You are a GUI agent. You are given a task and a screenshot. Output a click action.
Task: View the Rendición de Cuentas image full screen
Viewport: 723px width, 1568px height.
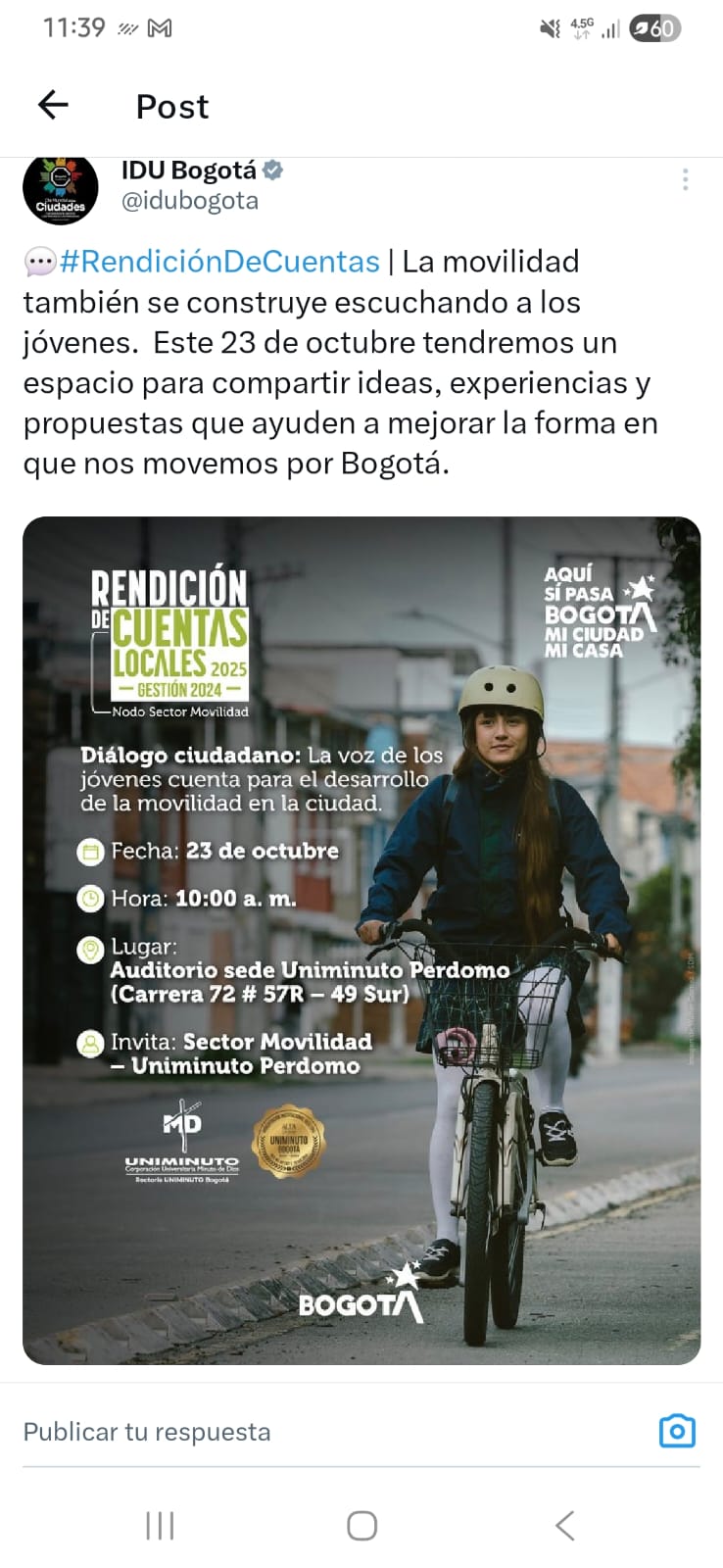361,939
